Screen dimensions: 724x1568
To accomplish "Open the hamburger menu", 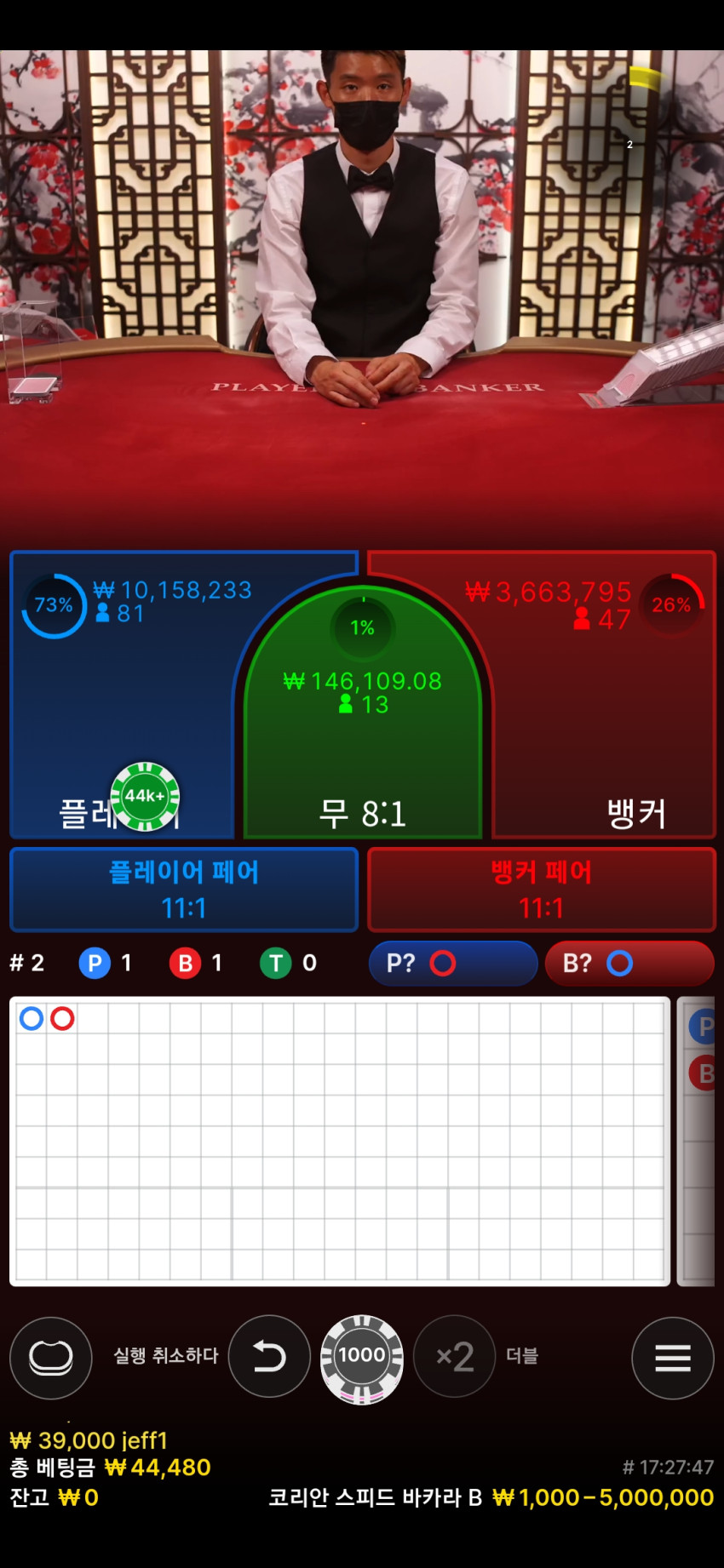I will [673, 1358].
